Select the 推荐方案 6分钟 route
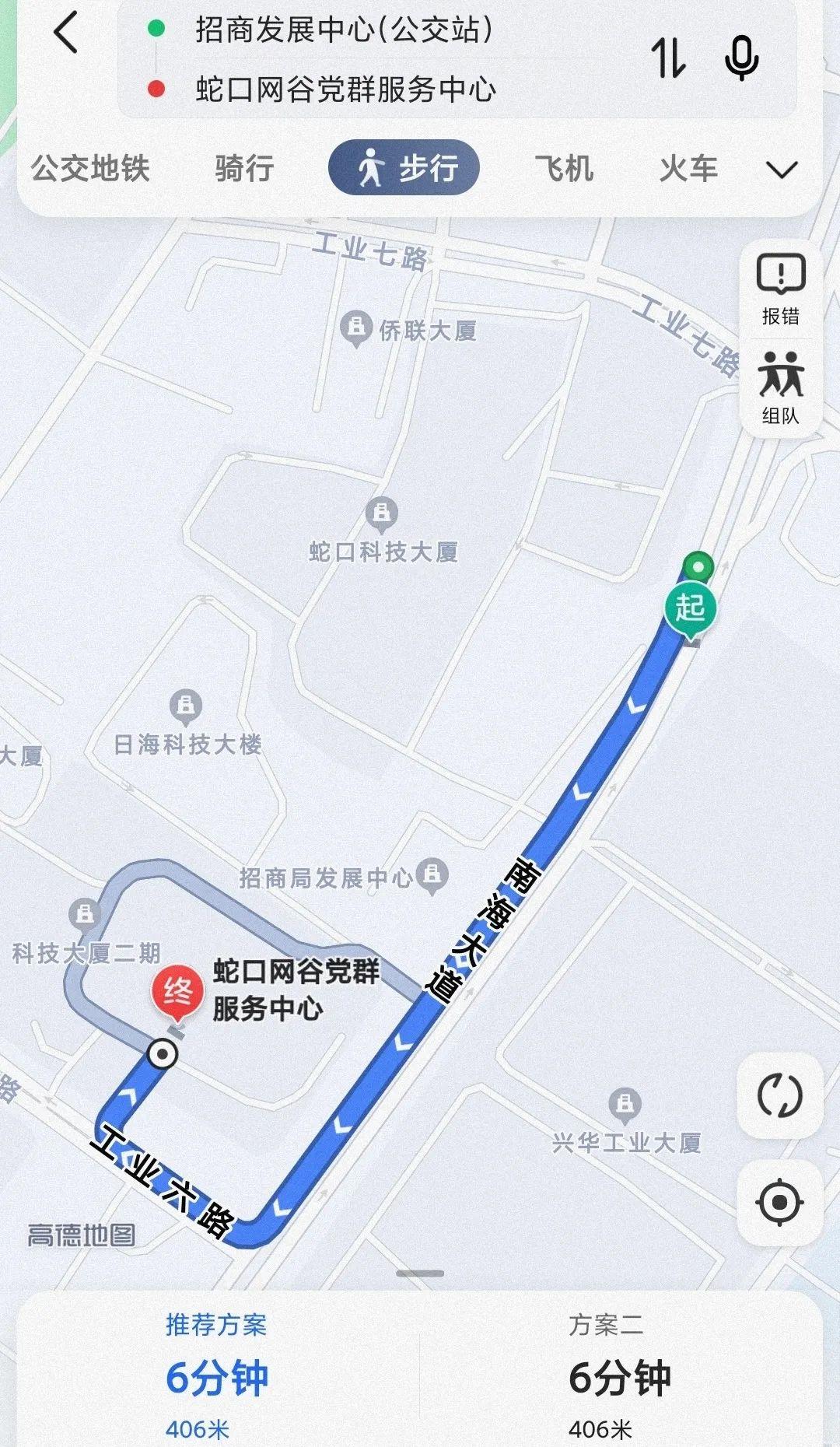The image size is (840, 1447). coord(217,1377)
